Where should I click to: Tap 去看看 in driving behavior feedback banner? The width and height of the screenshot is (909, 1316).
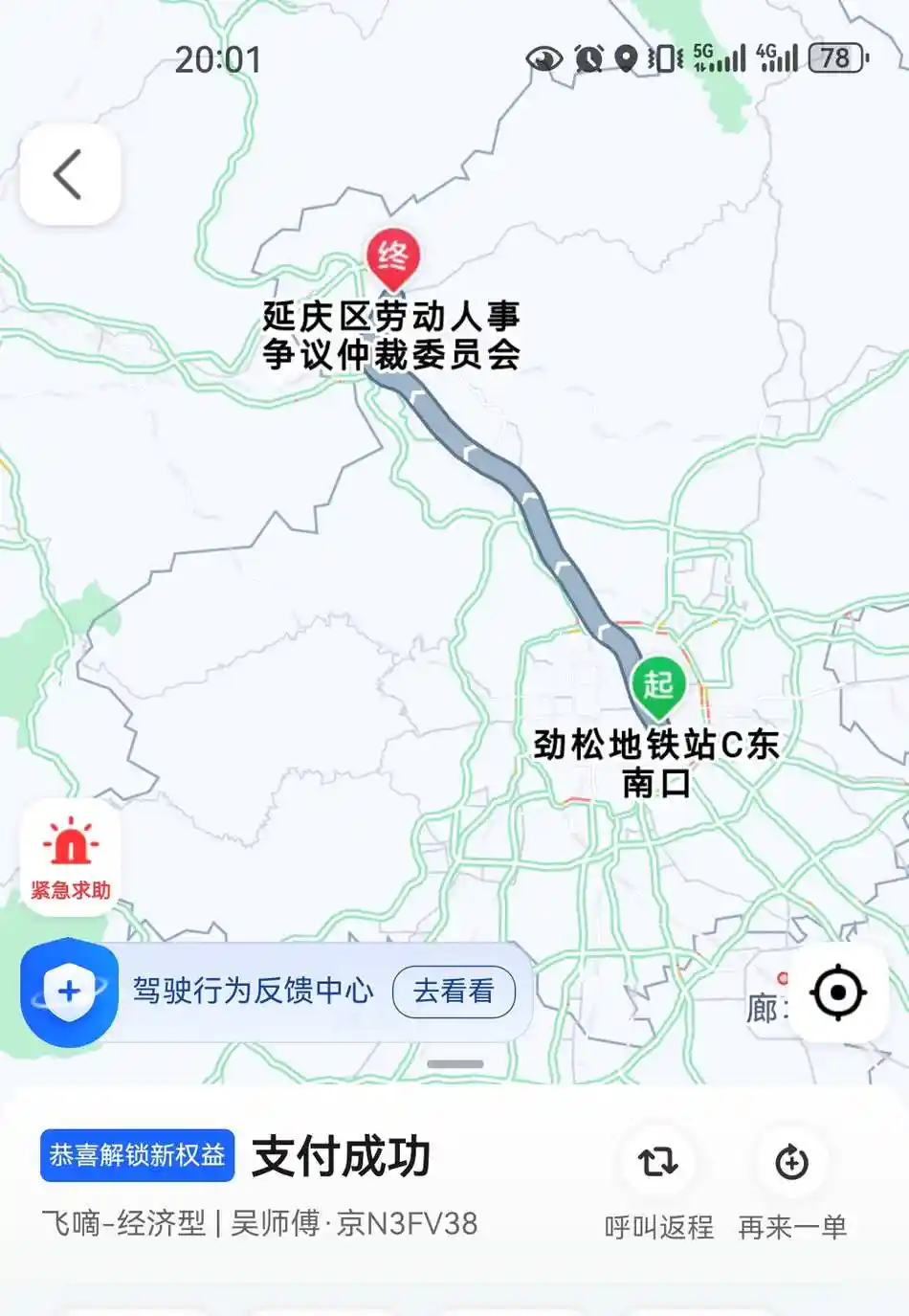click(x=454, y=992)
